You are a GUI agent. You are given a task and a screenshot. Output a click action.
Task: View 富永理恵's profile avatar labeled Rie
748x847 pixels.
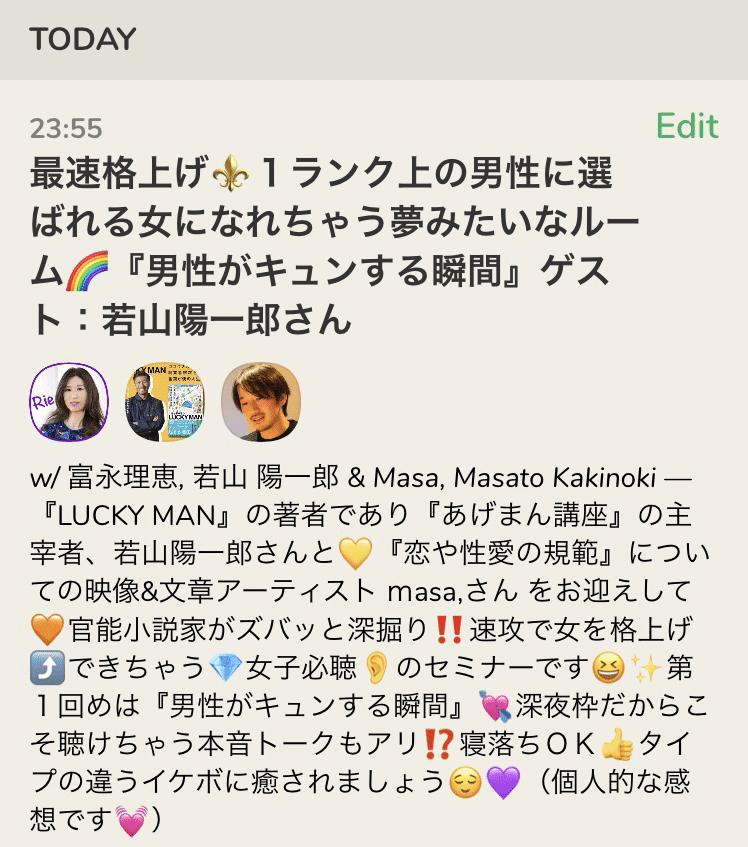(69, 401)
